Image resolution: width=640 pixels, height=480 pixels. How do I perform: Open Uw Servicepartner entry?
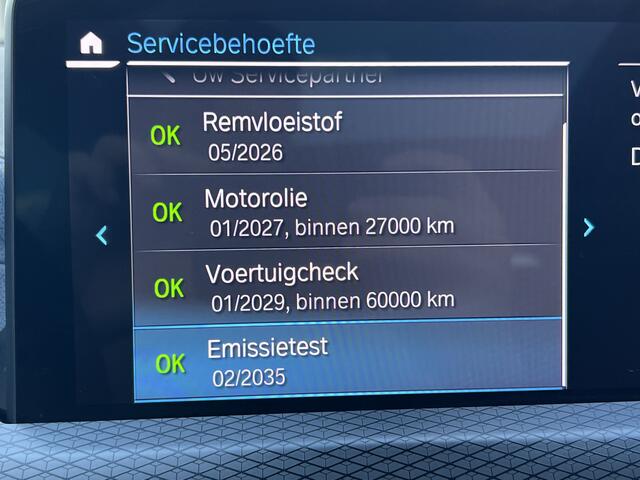tap(345, 77)
